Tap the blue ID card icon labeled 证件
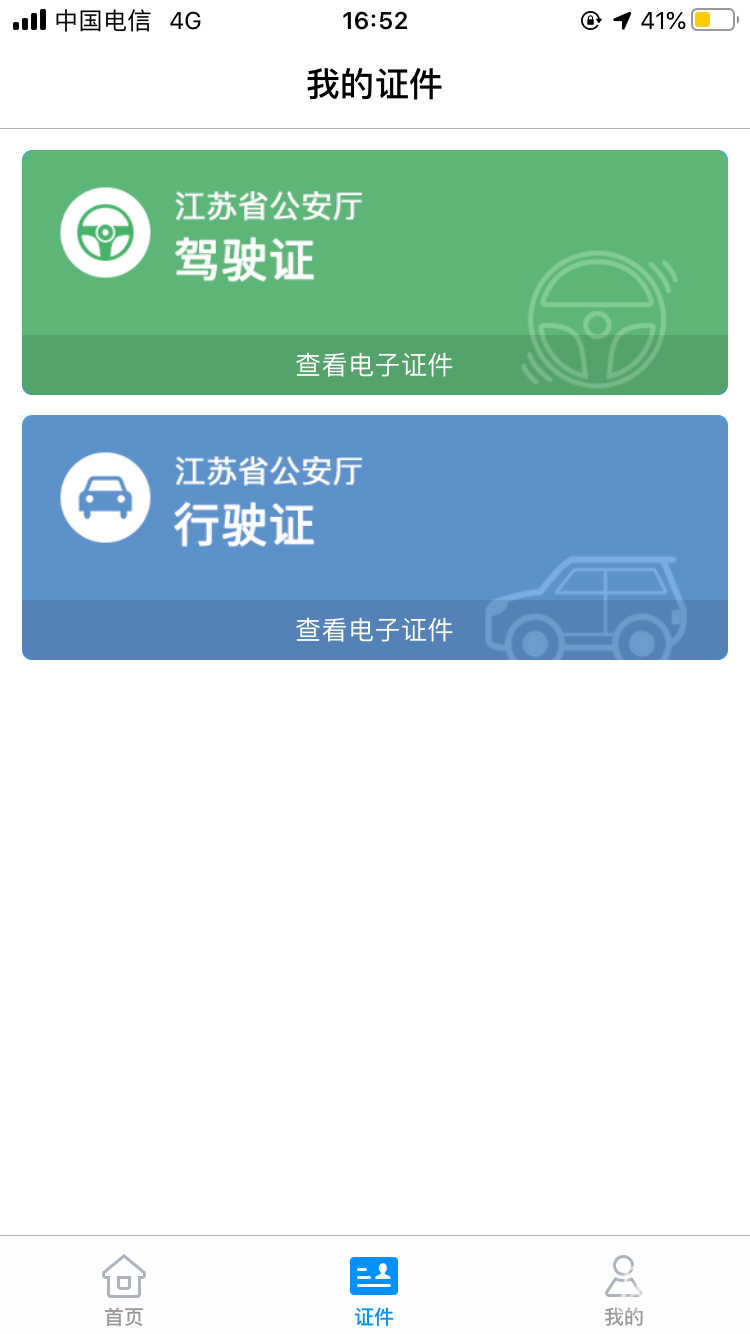750x1334 pixels. click(375, 1276)
